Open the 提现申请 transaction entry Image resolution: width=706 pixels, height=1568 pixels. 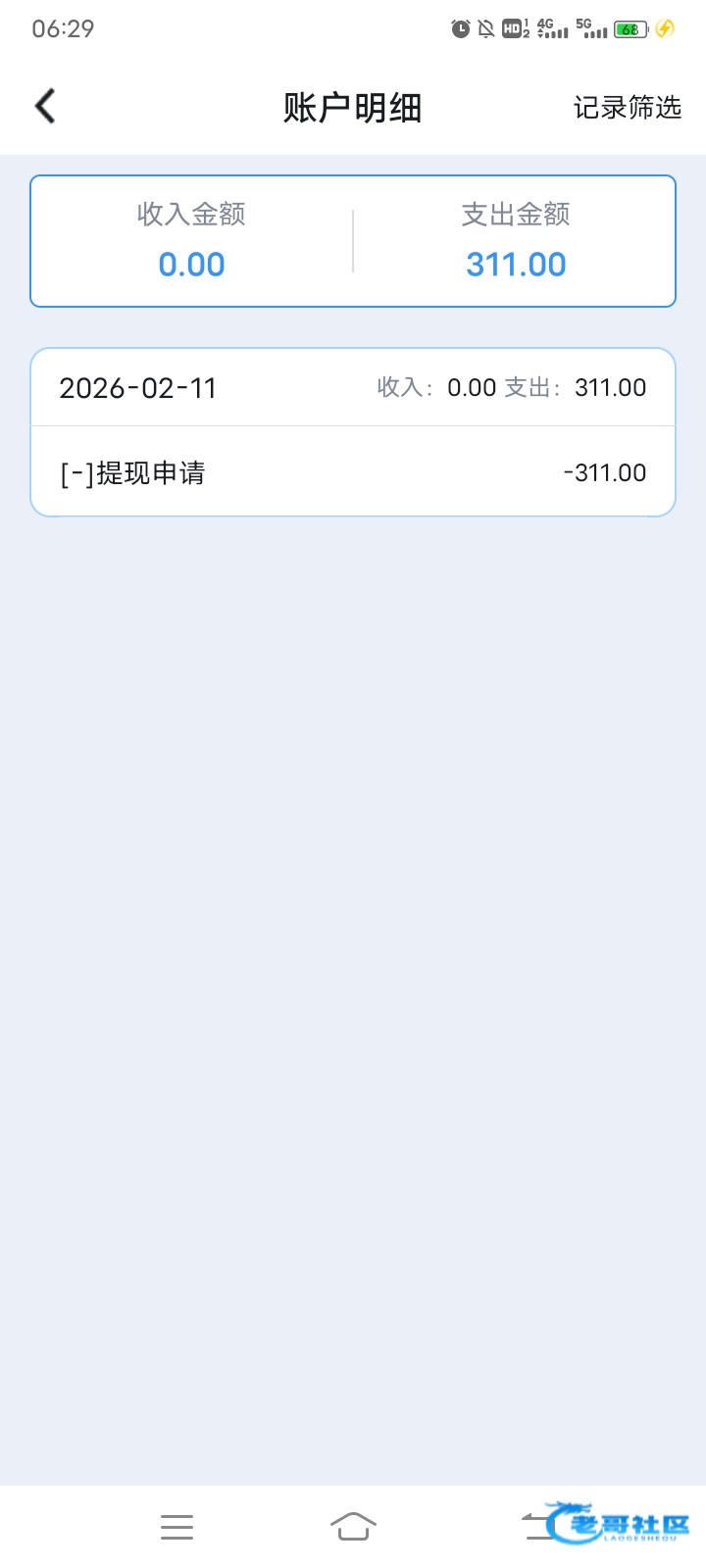[353, 472]
